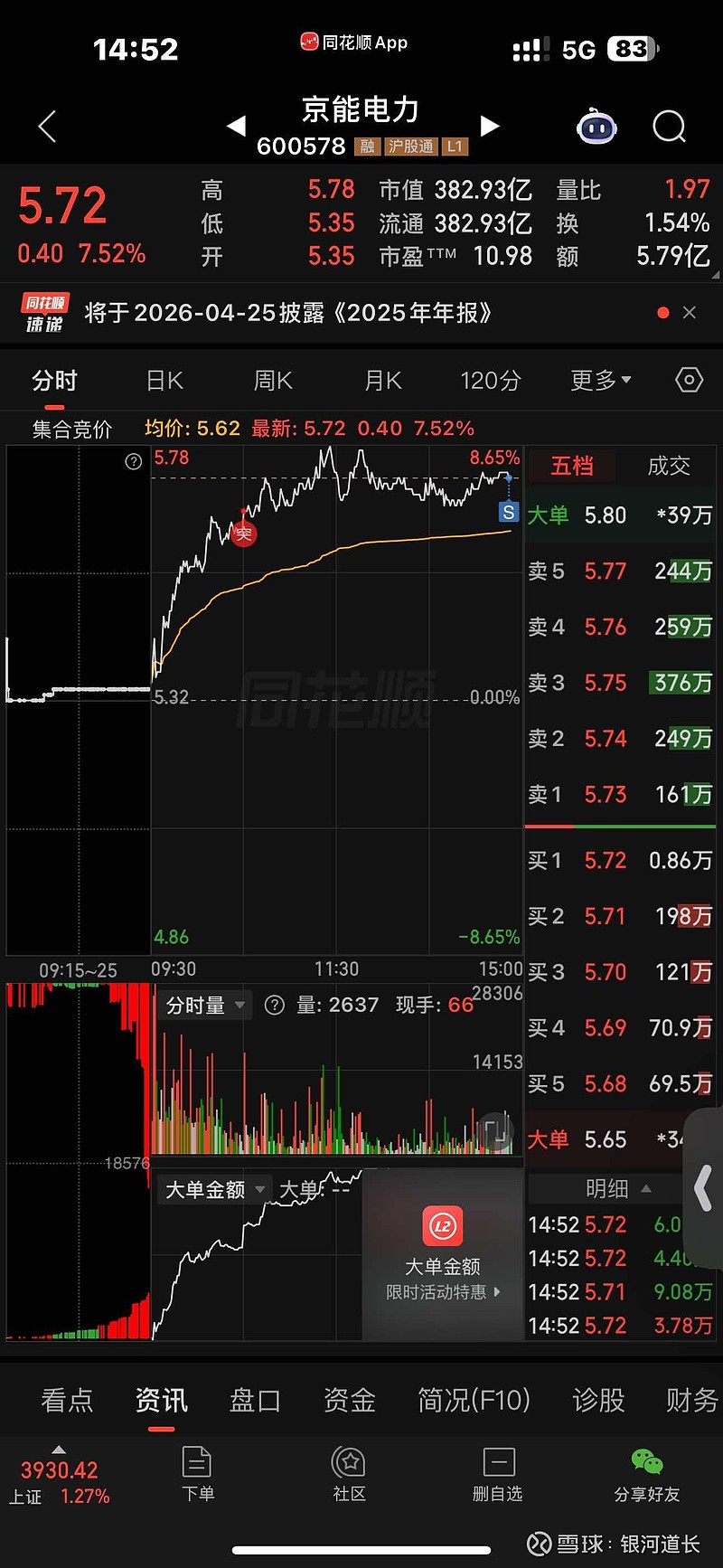Open the 资金 funds tab at the bottom
This screenshot has height=1568, width=723.
coord(349,1399)
